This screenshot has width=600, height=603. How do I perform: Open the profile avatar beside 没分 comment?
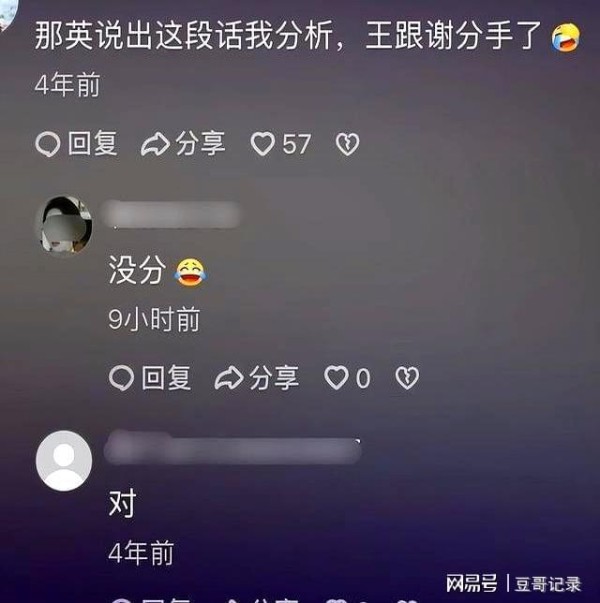pos(64,225)
